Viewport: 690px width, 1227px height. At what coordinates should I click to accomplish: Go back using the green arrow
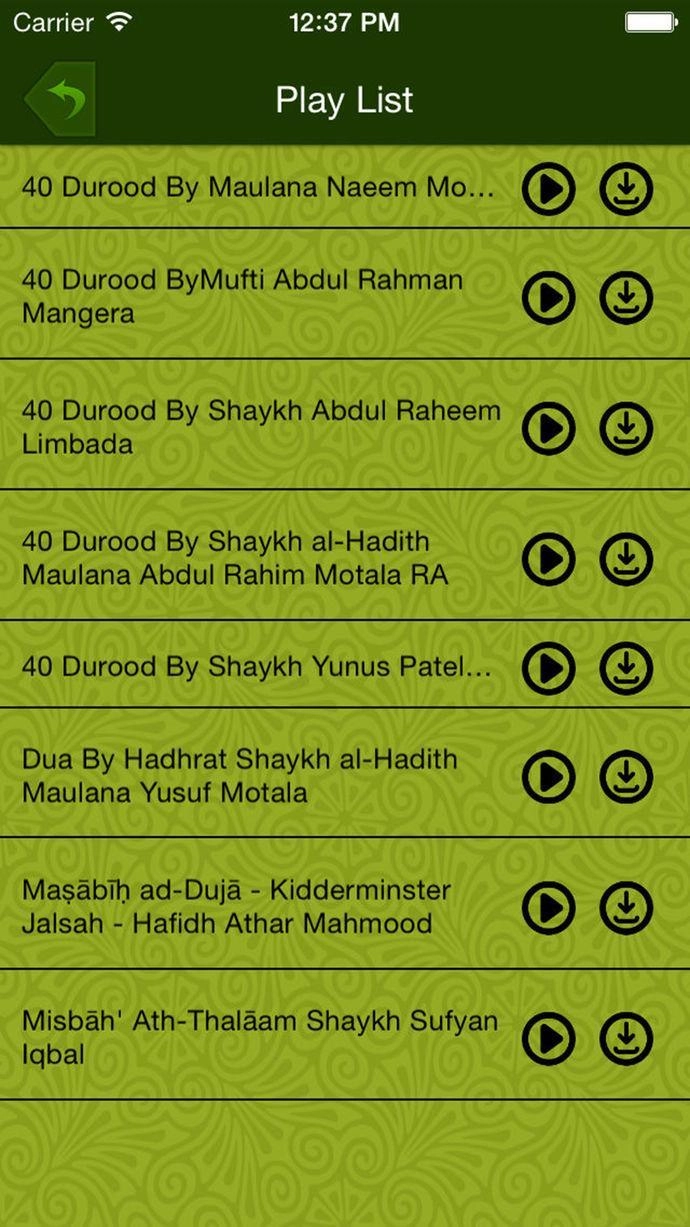tap(60, 99)
